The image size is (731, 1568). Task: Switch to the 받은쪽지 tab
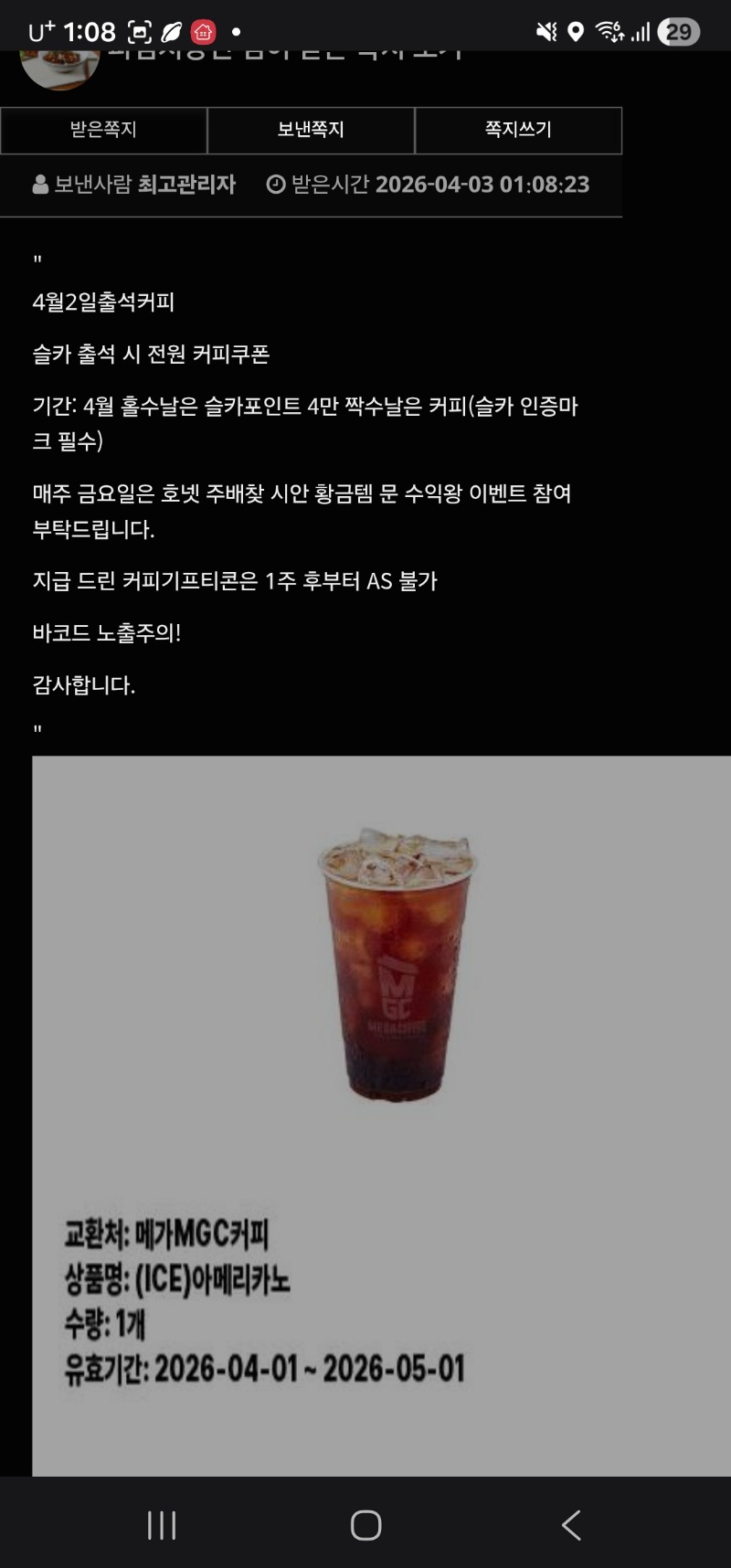point(103,130)
